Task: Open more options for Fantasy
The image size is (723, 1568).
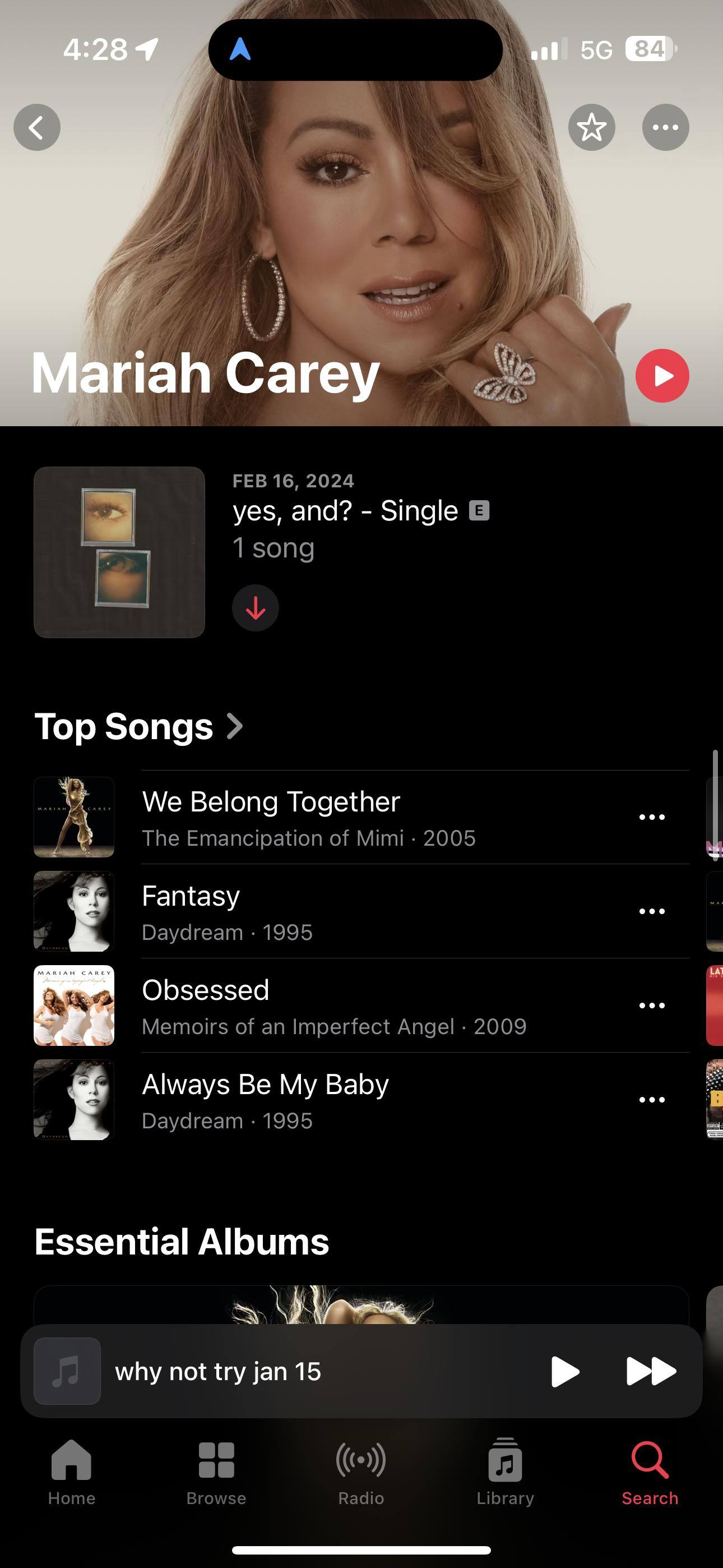Action: pos(652,911)
